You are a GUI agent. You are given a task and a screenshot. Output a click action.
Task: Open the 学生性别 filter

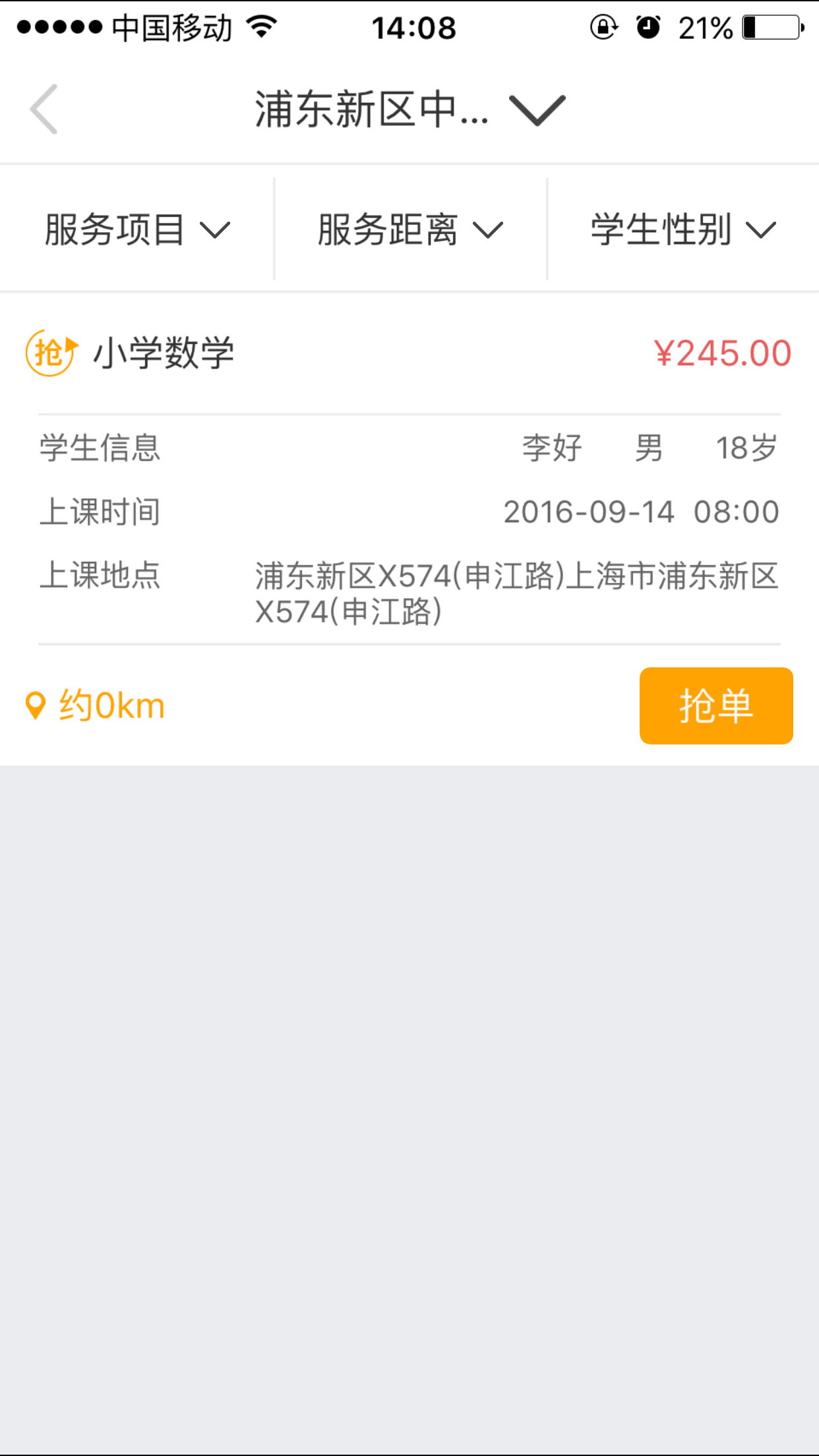point(682,229)
